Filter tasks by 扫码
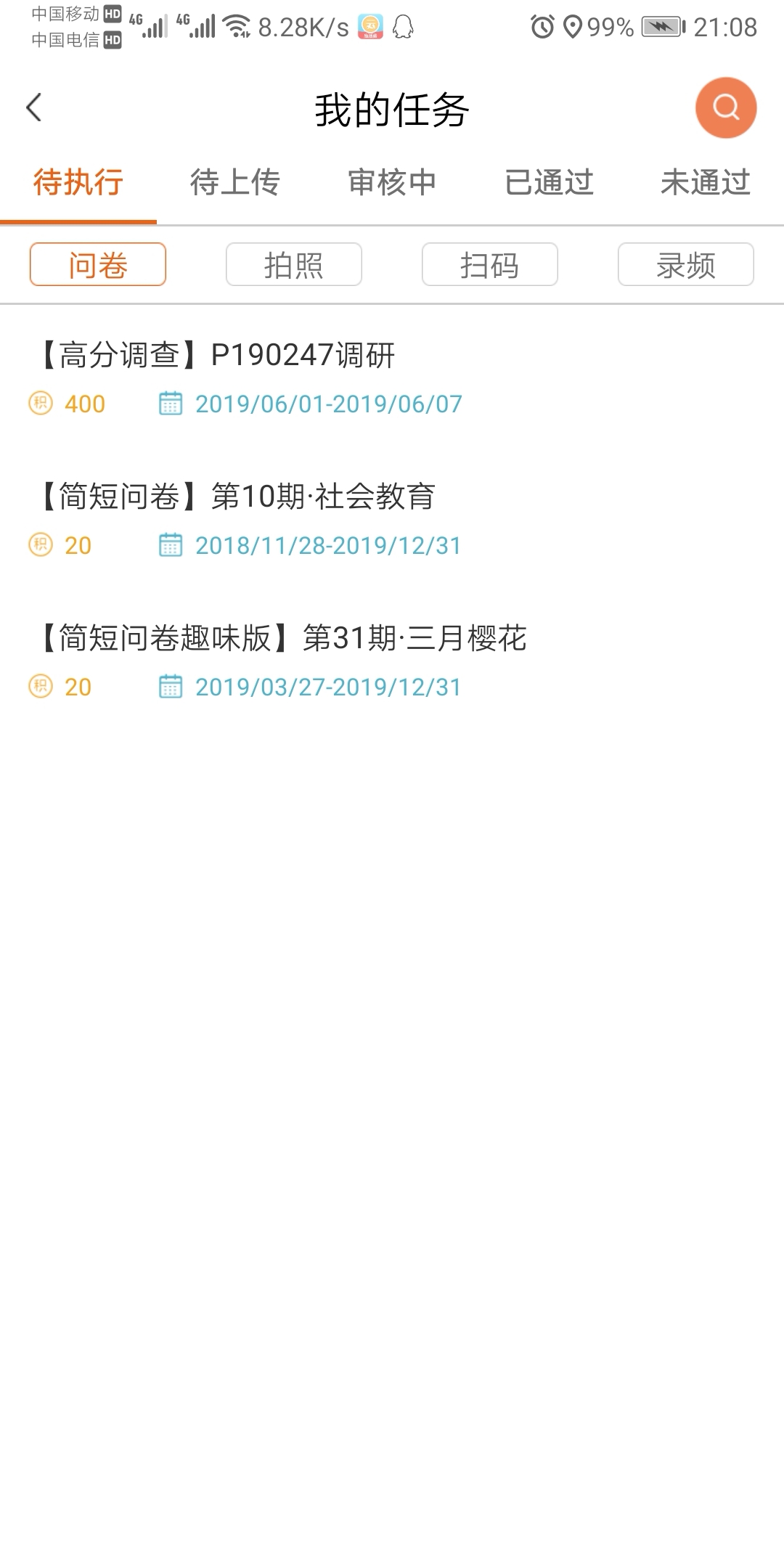Viewport: 784px width, 1568px height. (489, 265)
